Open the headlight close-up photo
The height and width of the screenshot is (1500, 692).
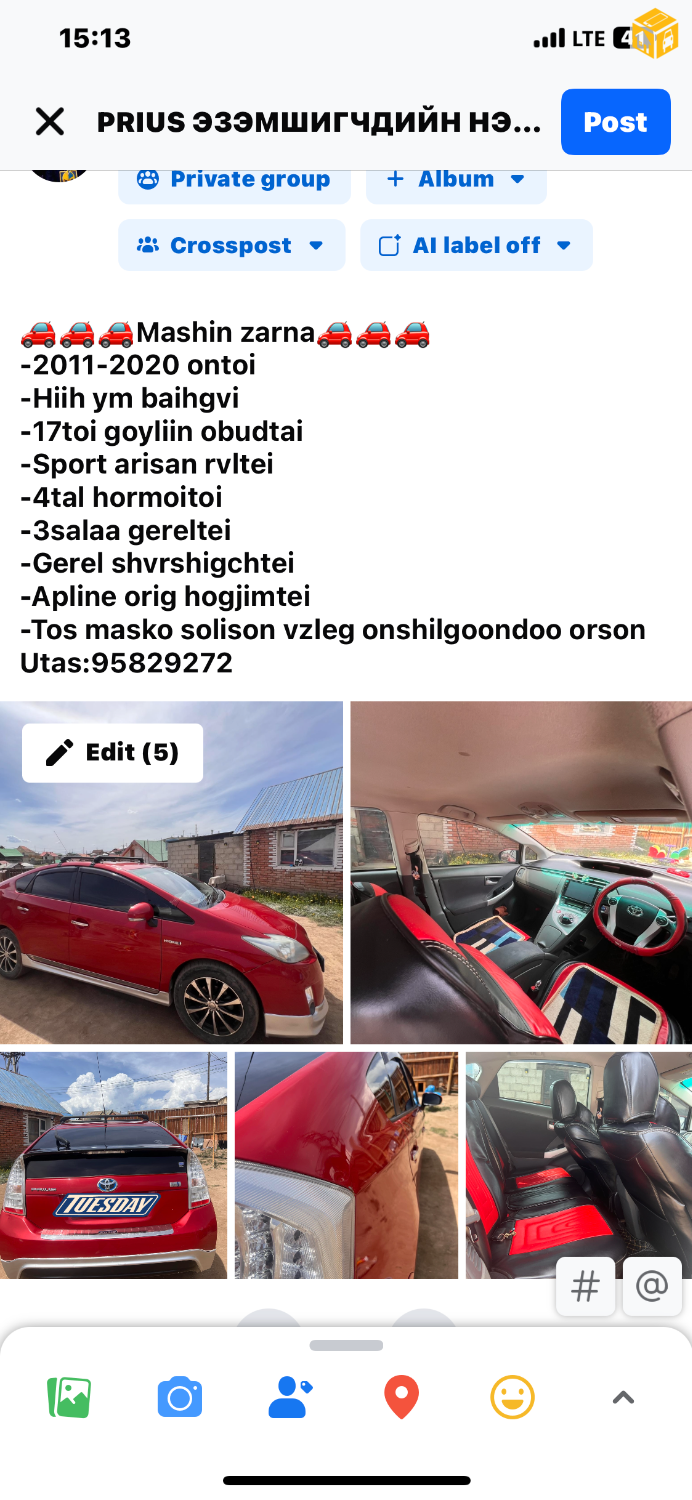click(346, 1166)
